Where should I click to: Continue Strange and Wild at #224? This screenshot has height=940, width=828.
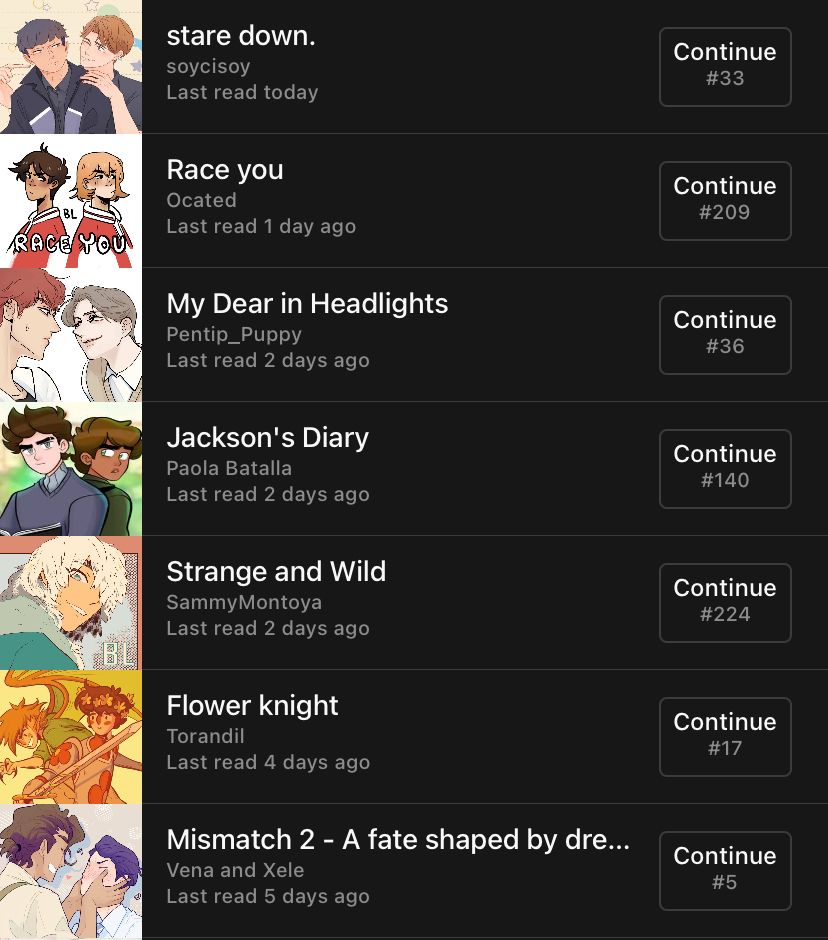click(725, 602)
